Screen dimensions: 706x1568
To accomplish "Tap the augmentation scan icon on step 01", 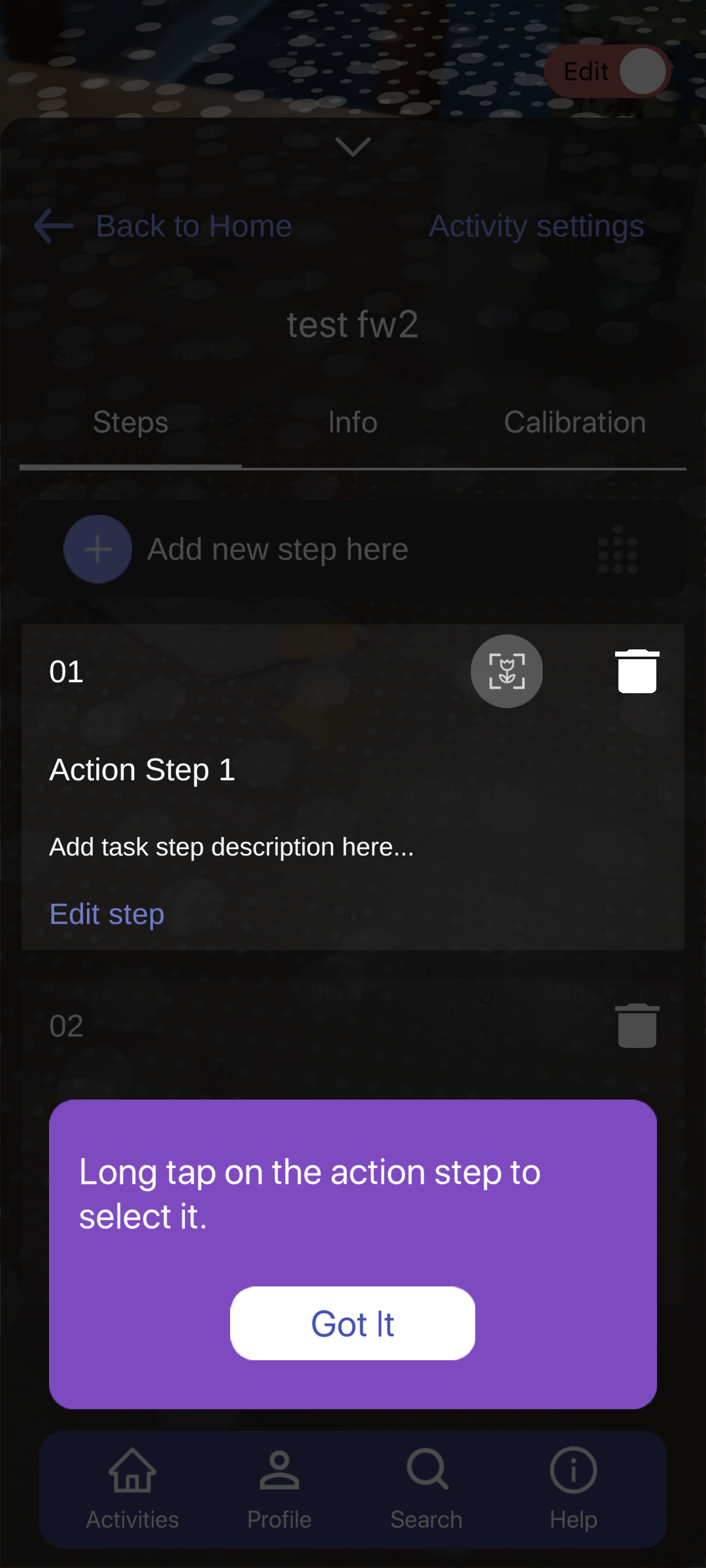I will (507, 671).
